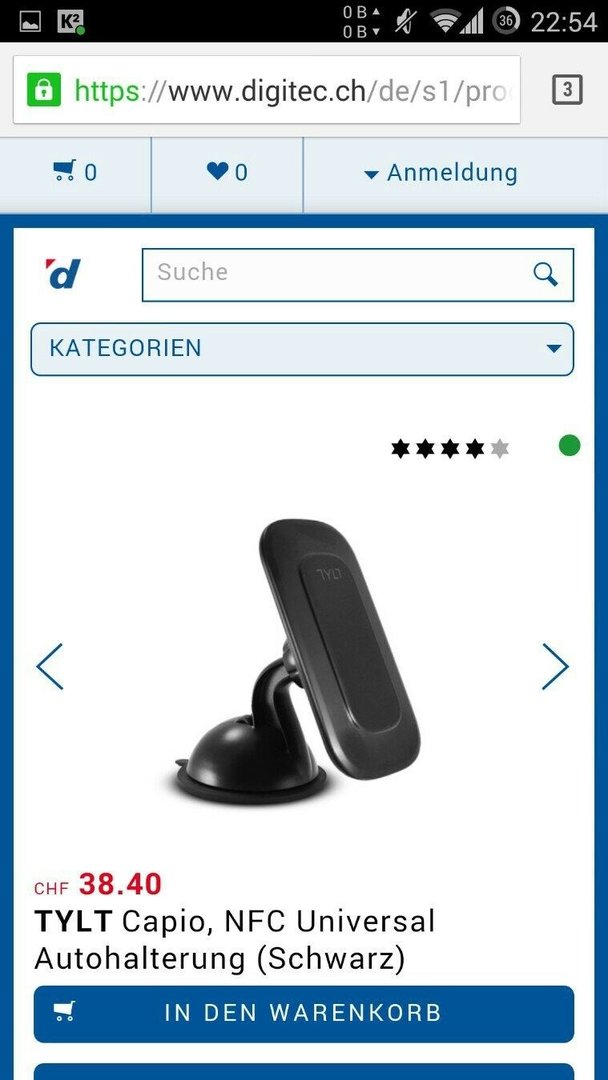
Task: Show next product image
Action: click(555, 666)
